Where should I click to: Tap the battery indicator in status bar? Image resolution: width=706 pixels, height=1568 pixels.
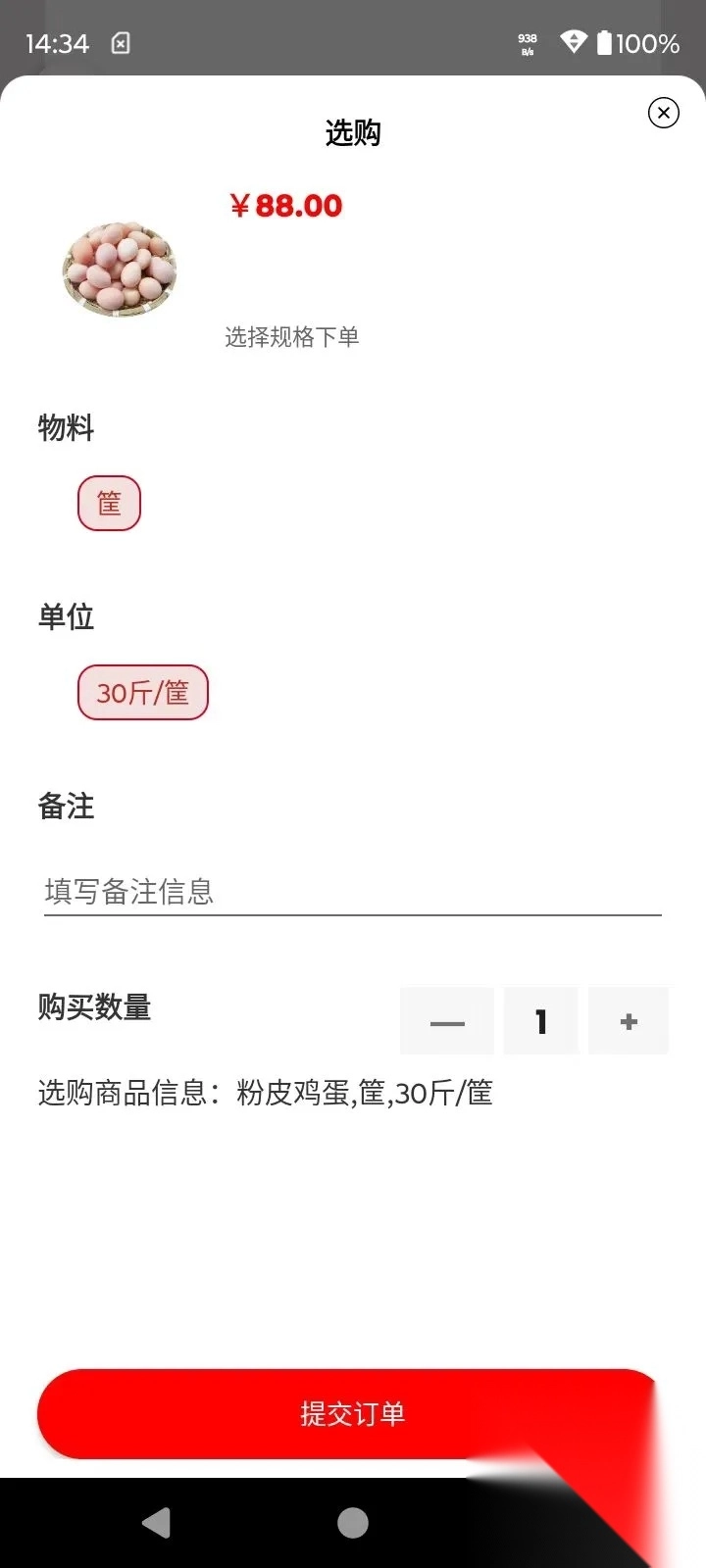pyautogui.click(x=608, y=43)
